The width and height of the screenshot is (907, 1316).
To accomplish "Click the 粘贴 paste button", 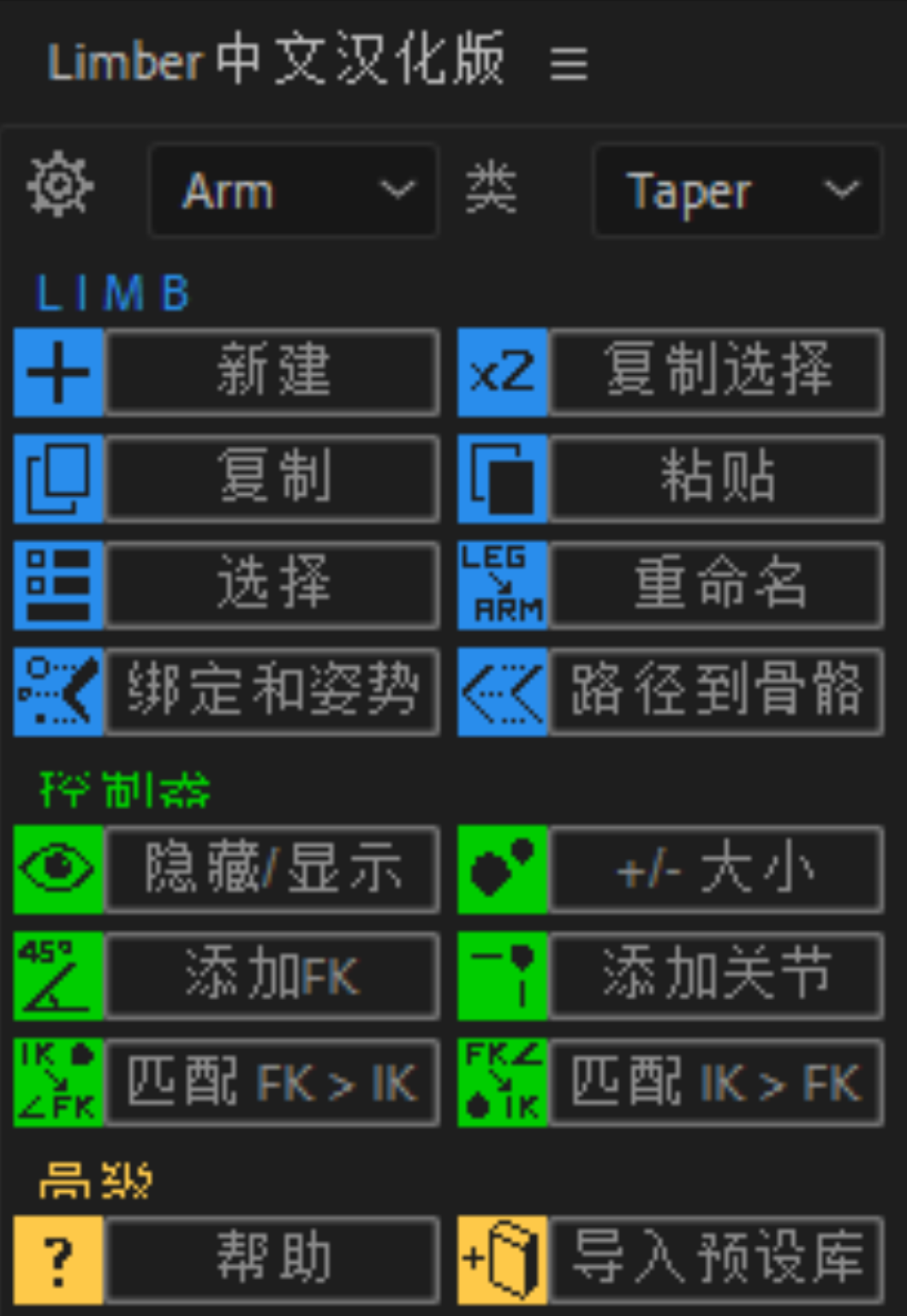I will [716, 479].
